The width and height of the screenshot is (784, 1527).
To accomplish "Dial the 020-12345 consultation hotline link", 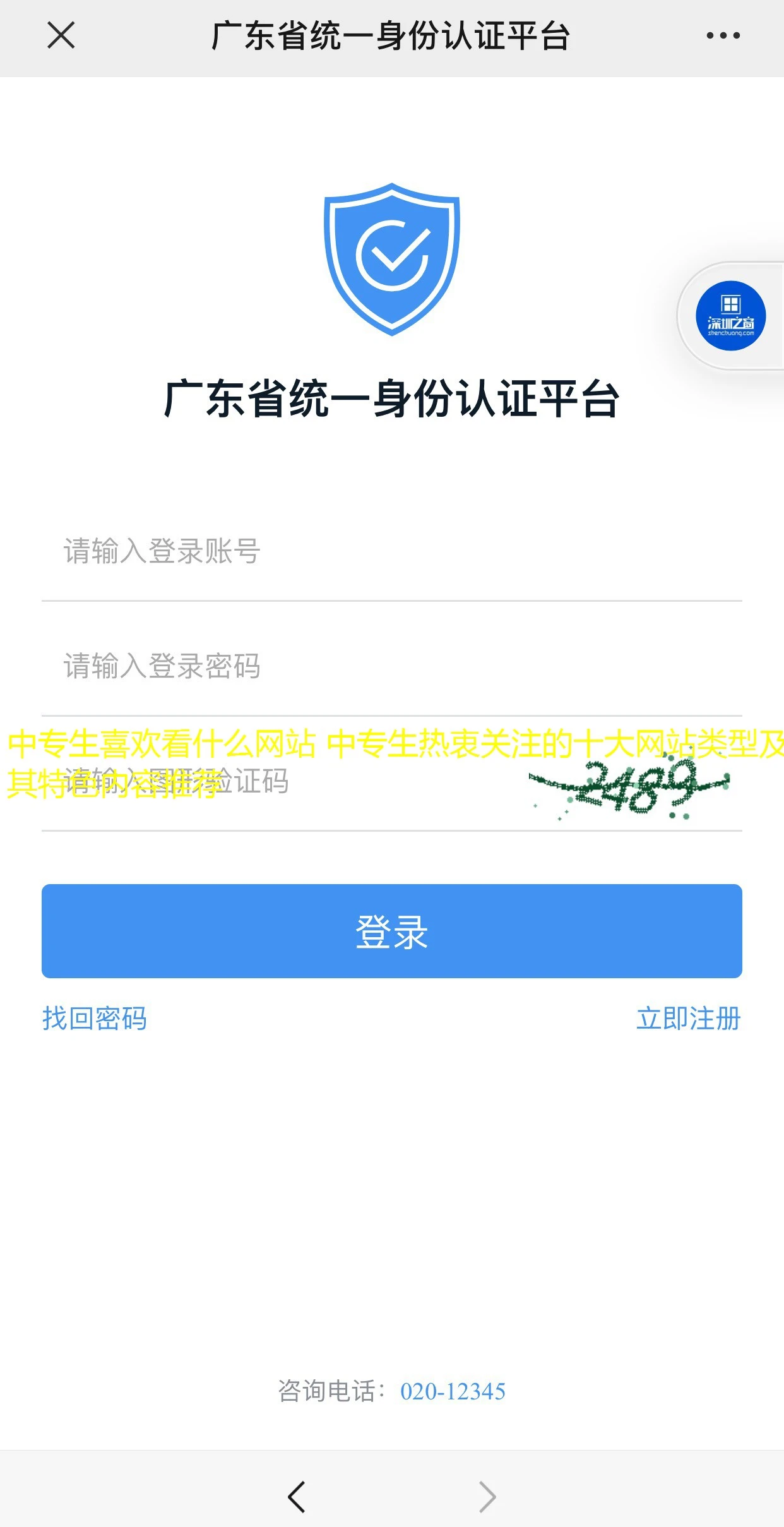I will coord(453,1389).
